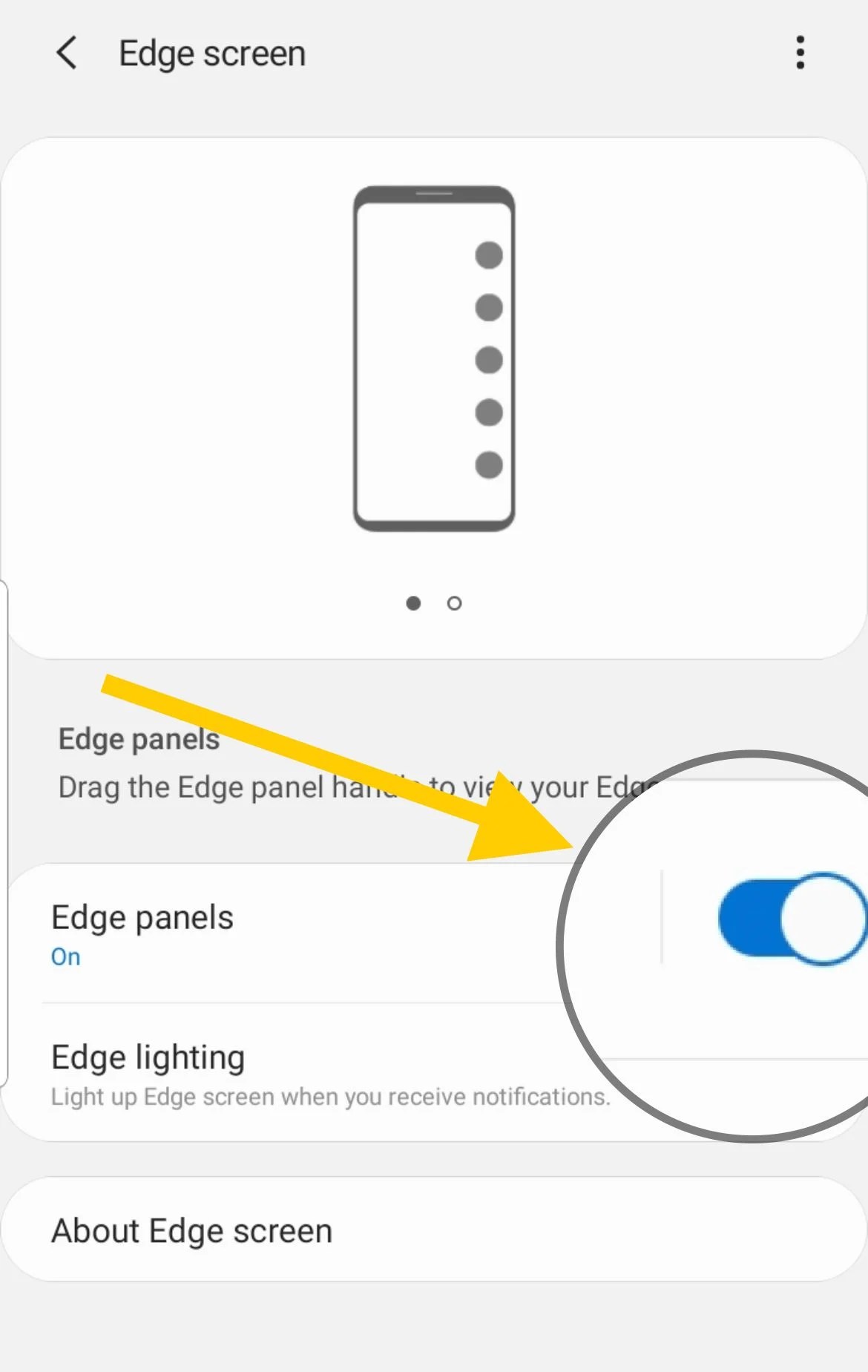Switch preview pages via the right dot
The width and height of the screenshot is (868, 1372).
click(454, 604)
